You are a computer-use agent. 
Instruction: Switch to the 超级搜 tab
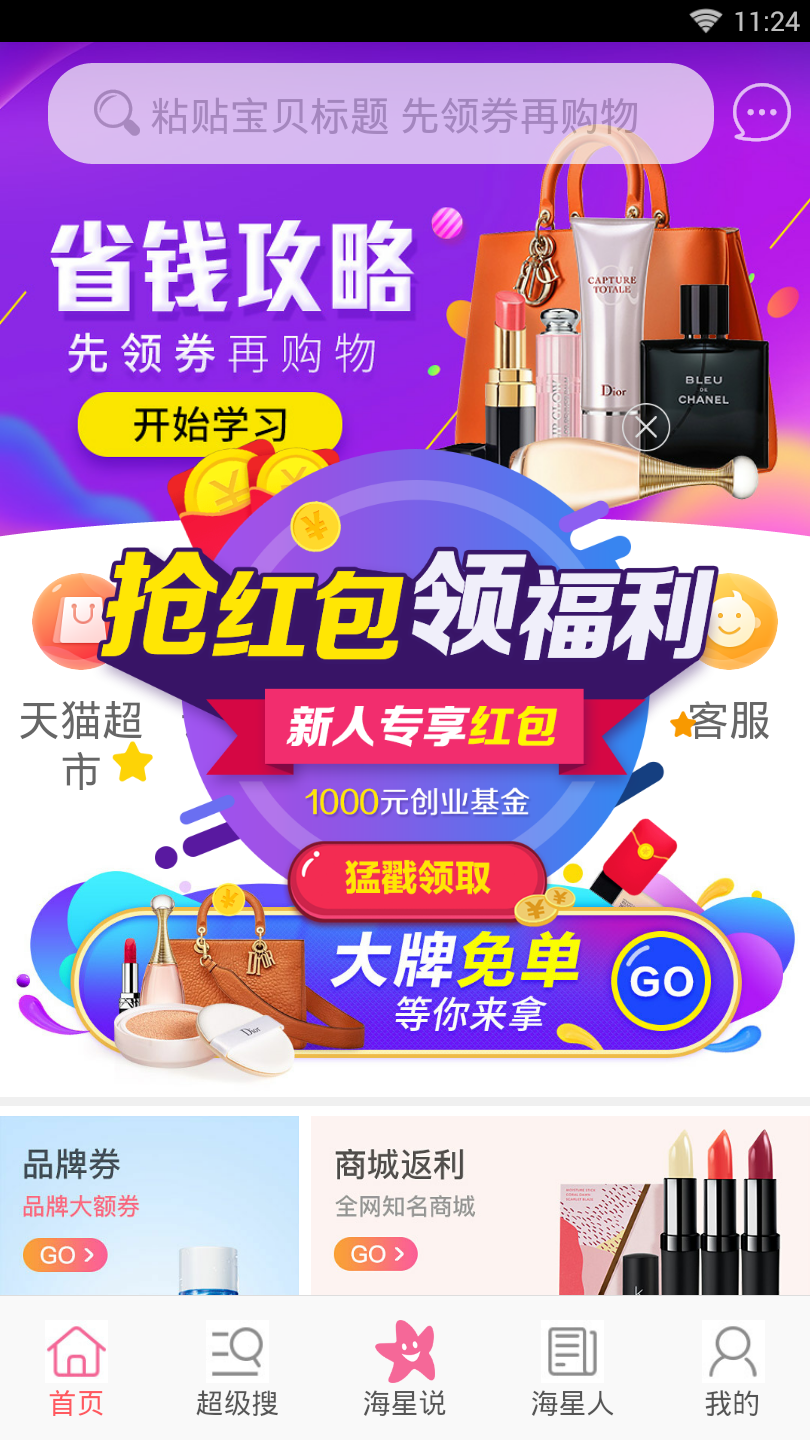pos(237,1368)
